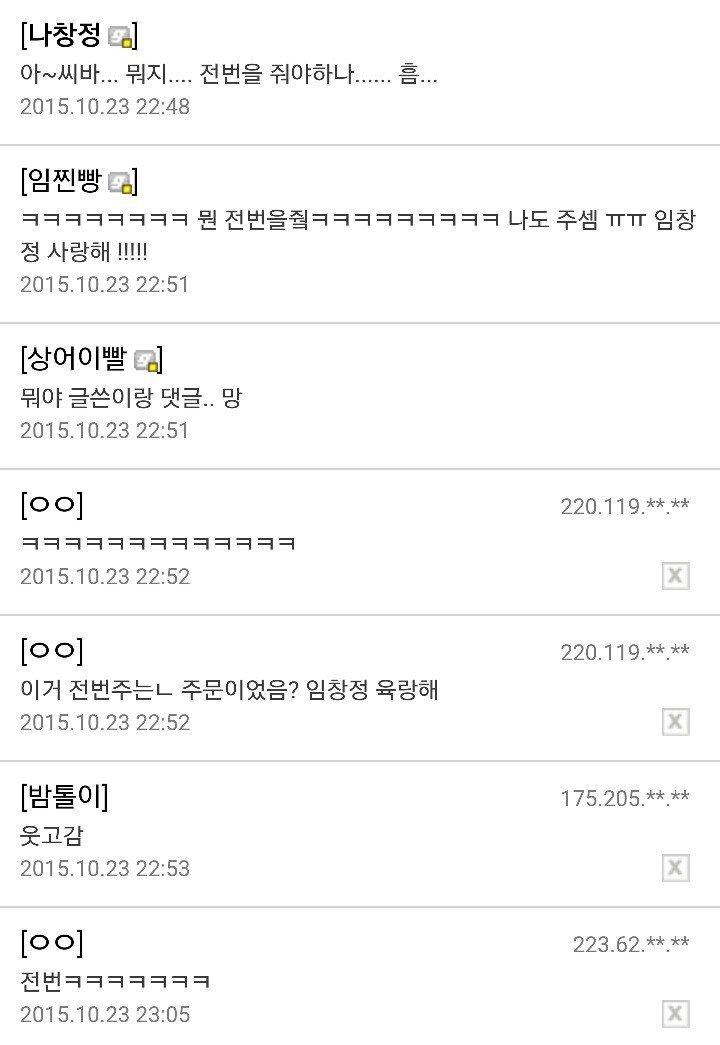Click the delete X on the 22:52 ㅋㅋ comment
720x1045 pixels.
pos(676,576)
